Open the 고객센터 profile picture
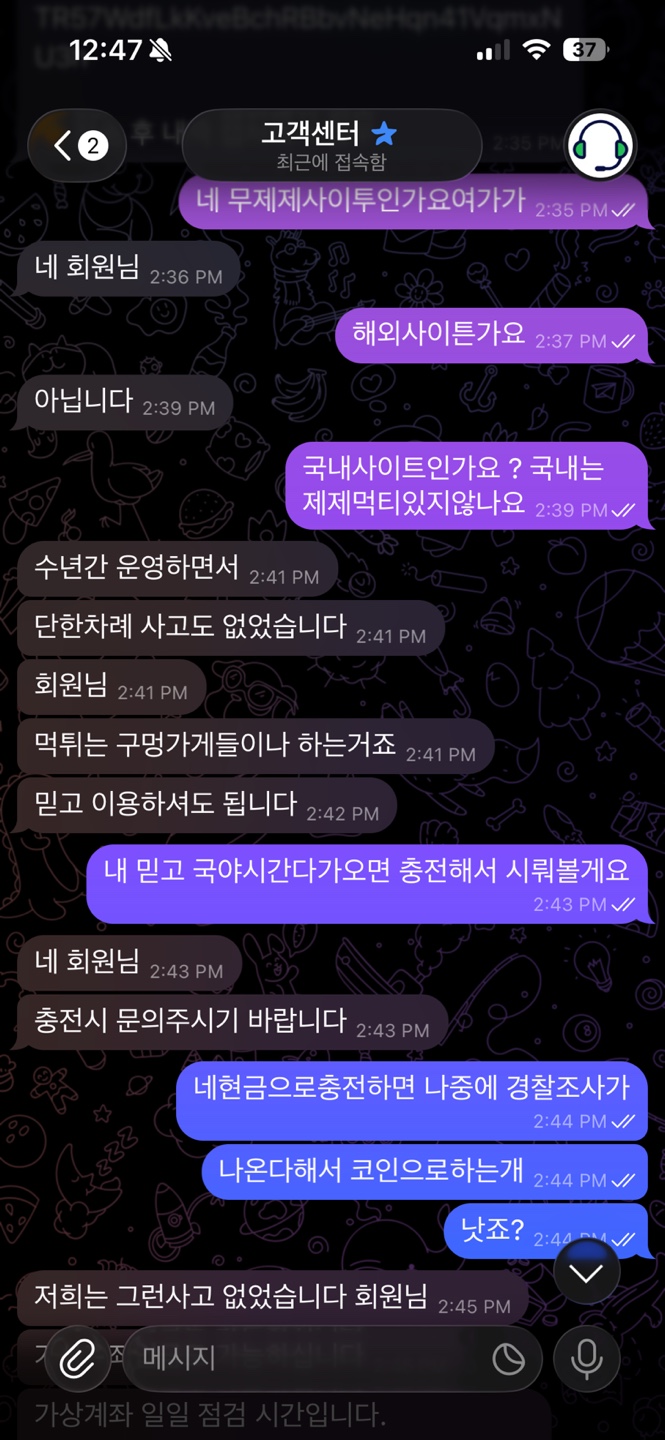The width and height of the screenshot is (665, 1440). click(601, 147)
